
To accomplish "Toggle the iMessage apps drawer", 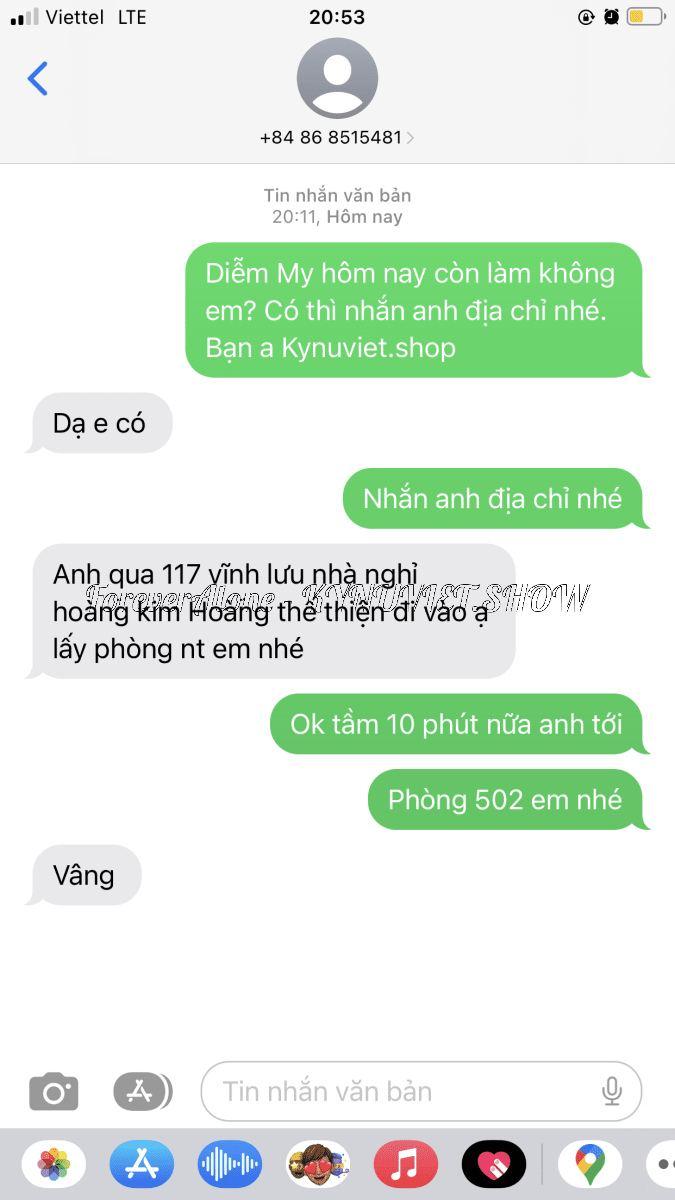I will [142, 1091].
